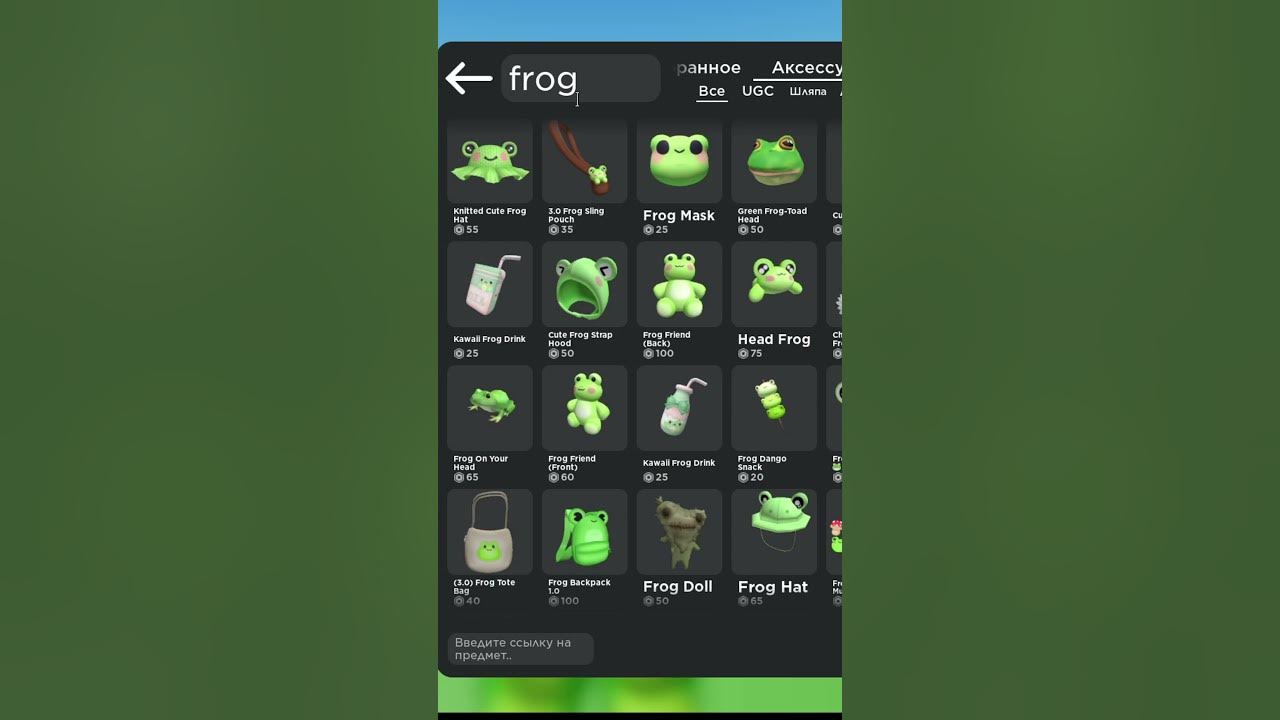Open Green Frog-Toad Head item
The height and width of the screenshot is (720, 1280).
774,162
